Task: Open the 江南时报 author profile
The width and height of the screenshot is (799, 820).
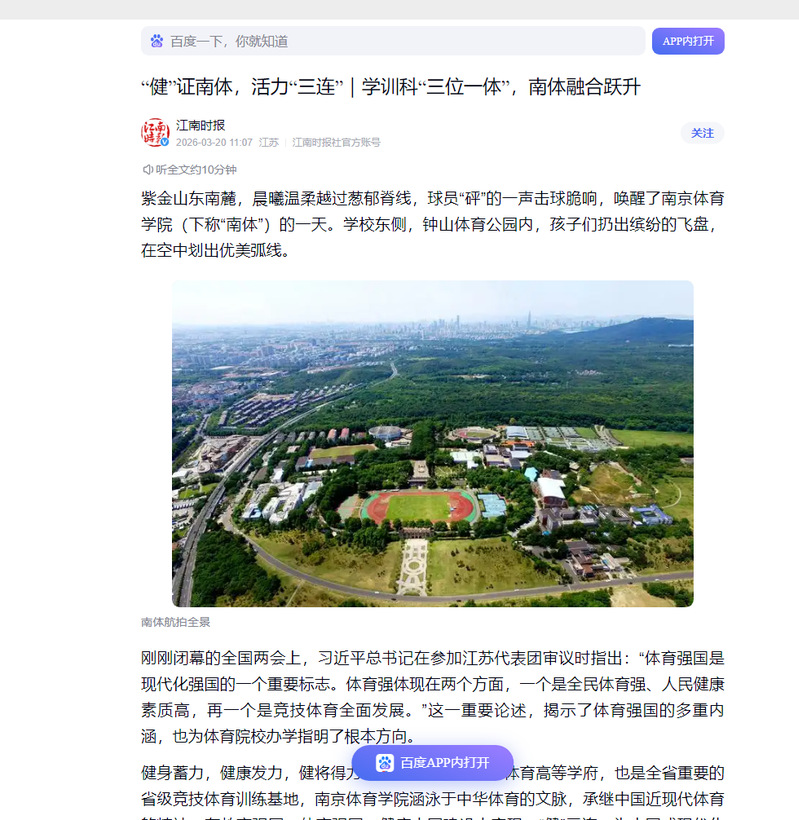Action: click(x=200, y=125)
